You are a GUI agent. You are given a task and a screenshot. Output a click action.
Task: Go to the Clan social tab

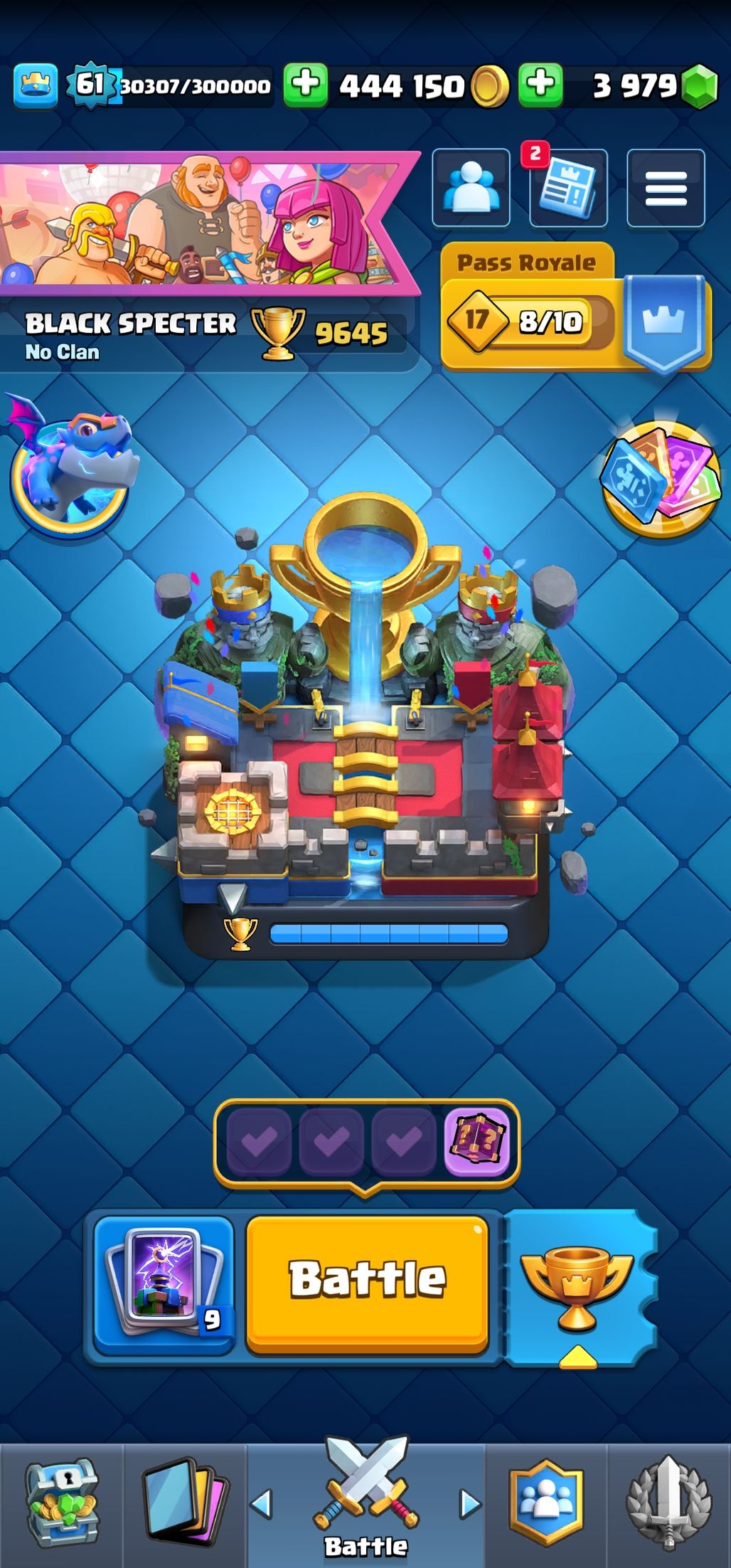[546, 1505]
